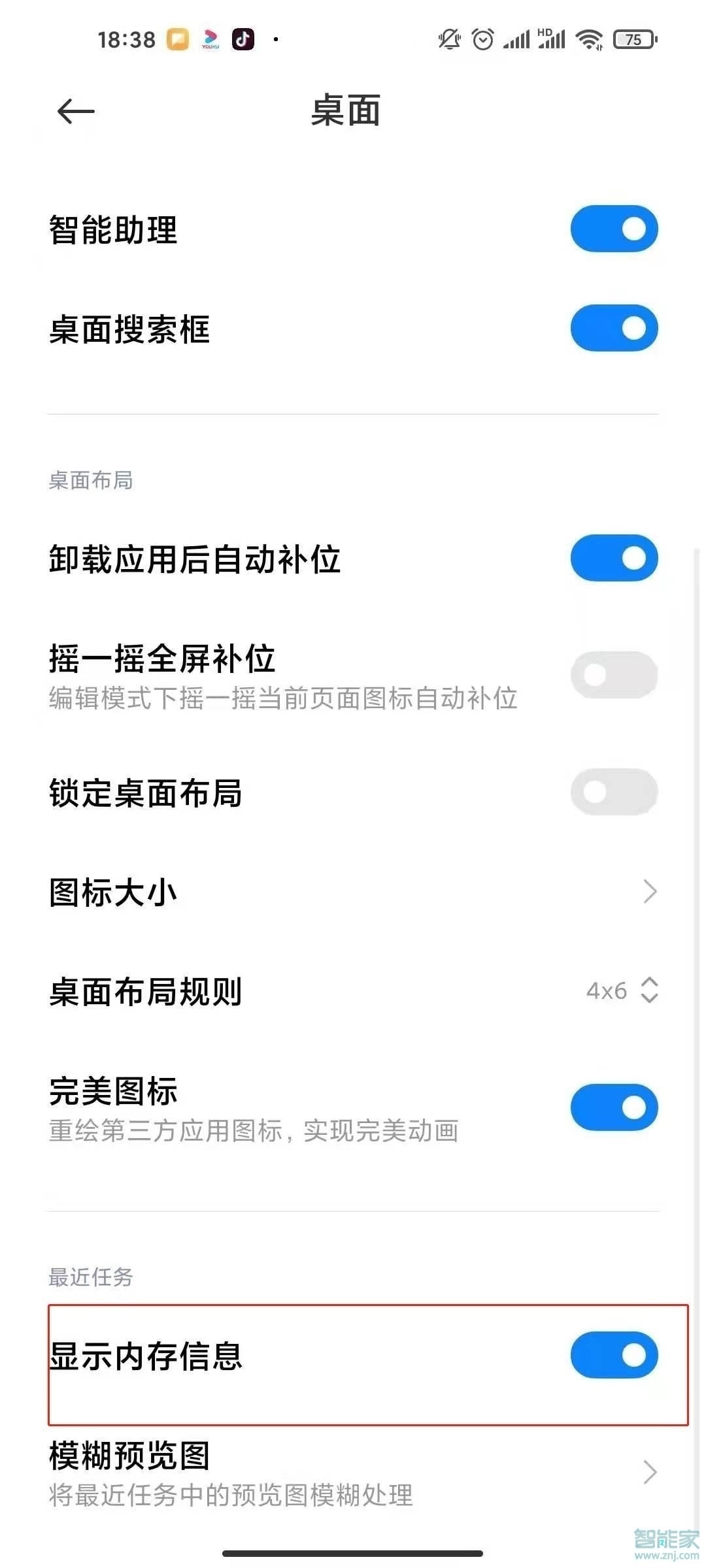Disable 卸载应用后自动补位
This screenshot has width=706, height=1568.
pyautogui.click(x=613, y=559)
